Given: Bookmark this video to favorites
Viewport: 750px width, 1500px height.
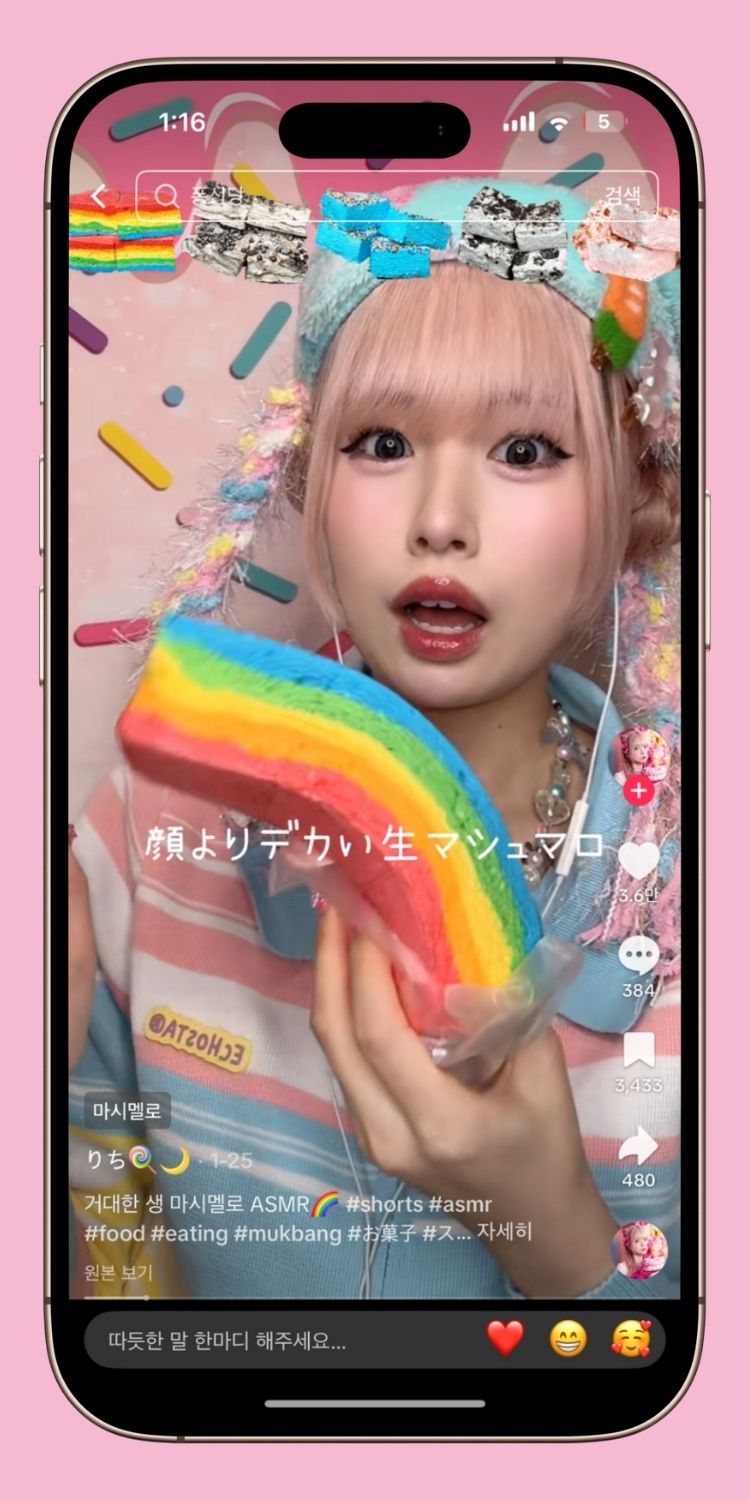Looking at the screenshot, I should tap(638, 1051).
